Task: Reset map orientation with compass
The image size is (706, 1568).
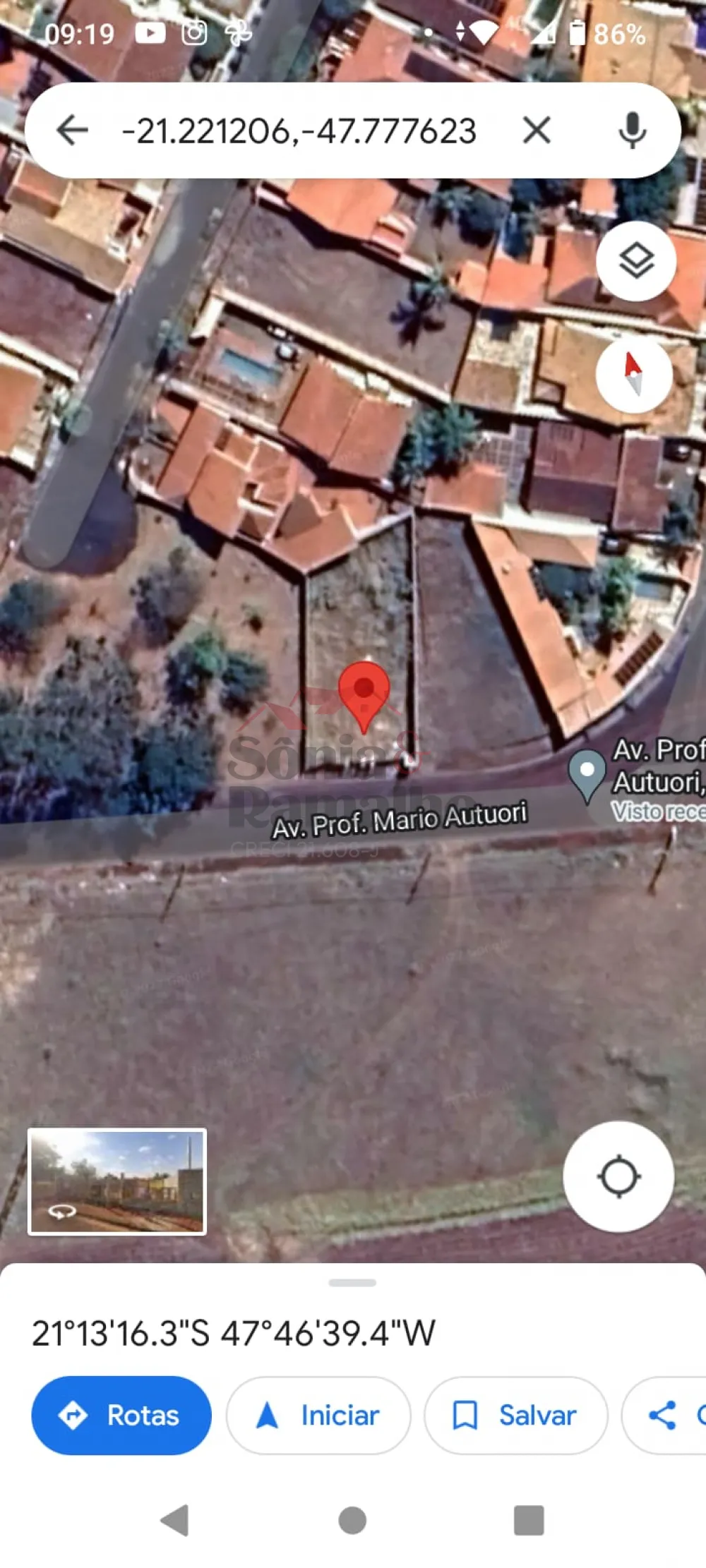Action: point(633,374)
